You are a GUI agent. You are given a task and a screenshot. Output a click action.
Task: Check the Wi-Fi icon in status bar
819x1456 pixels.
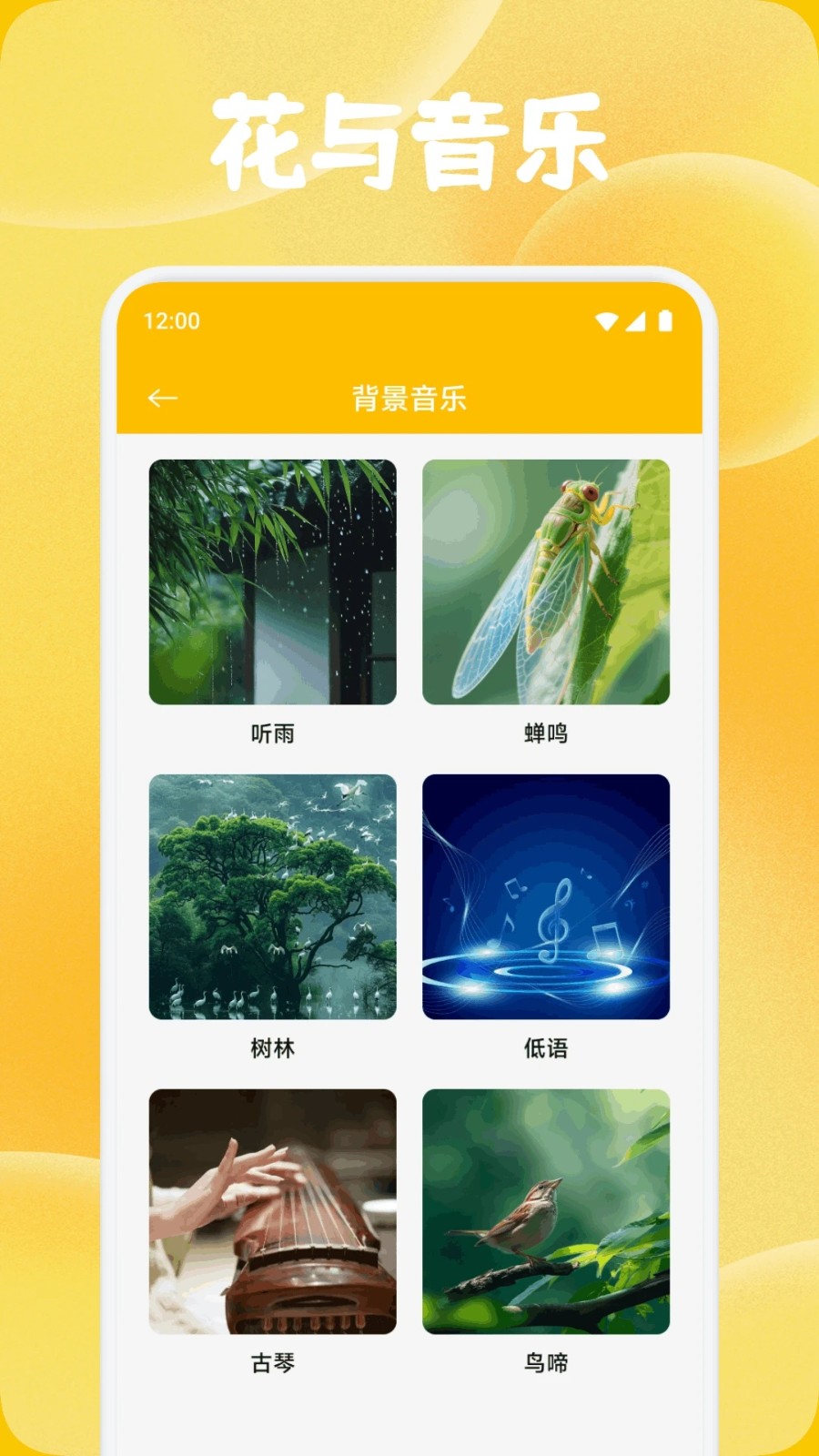tap(603, 319)
